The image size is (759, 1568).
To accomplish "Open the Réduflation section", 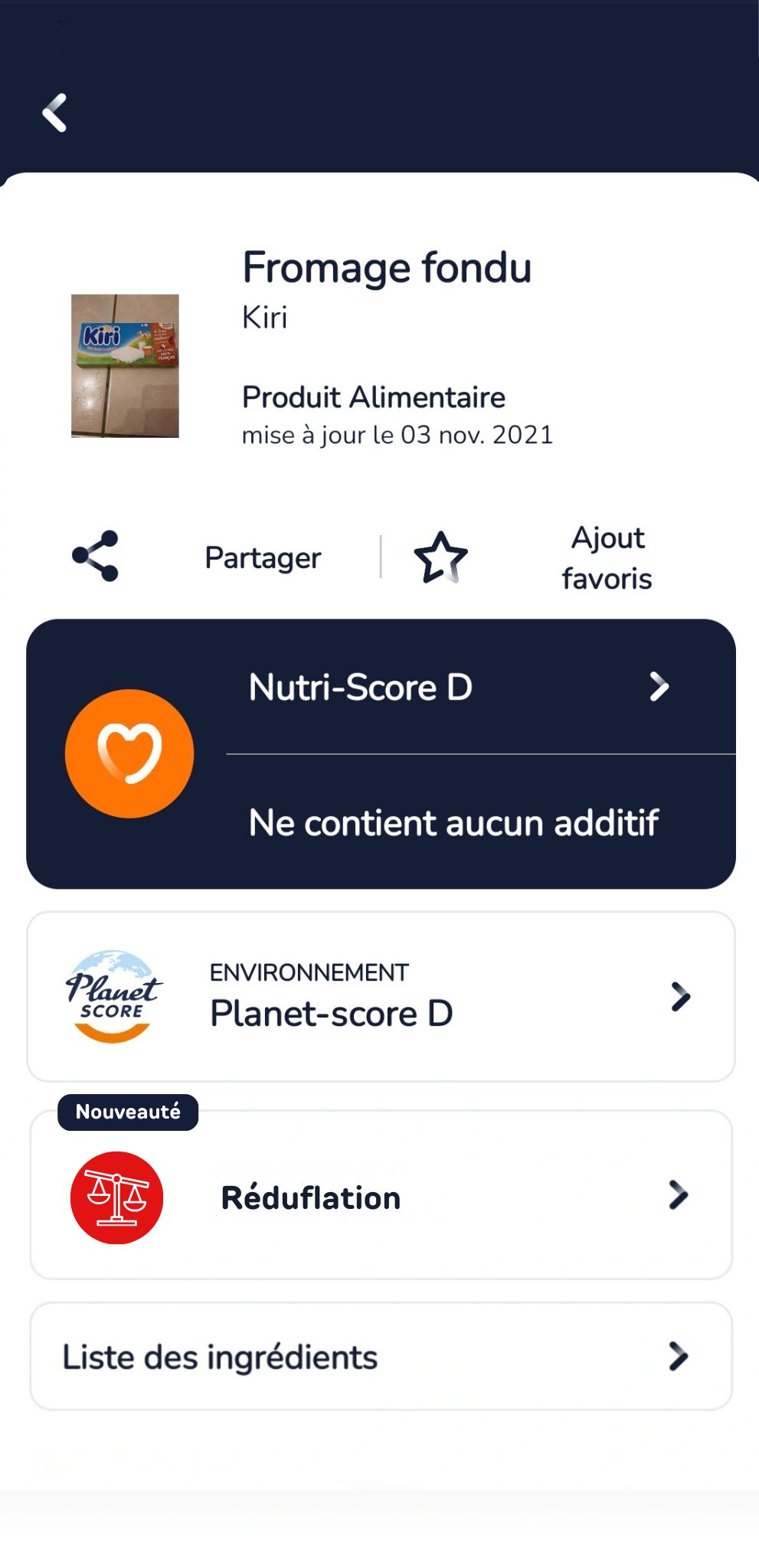I will click(381, 1195).
